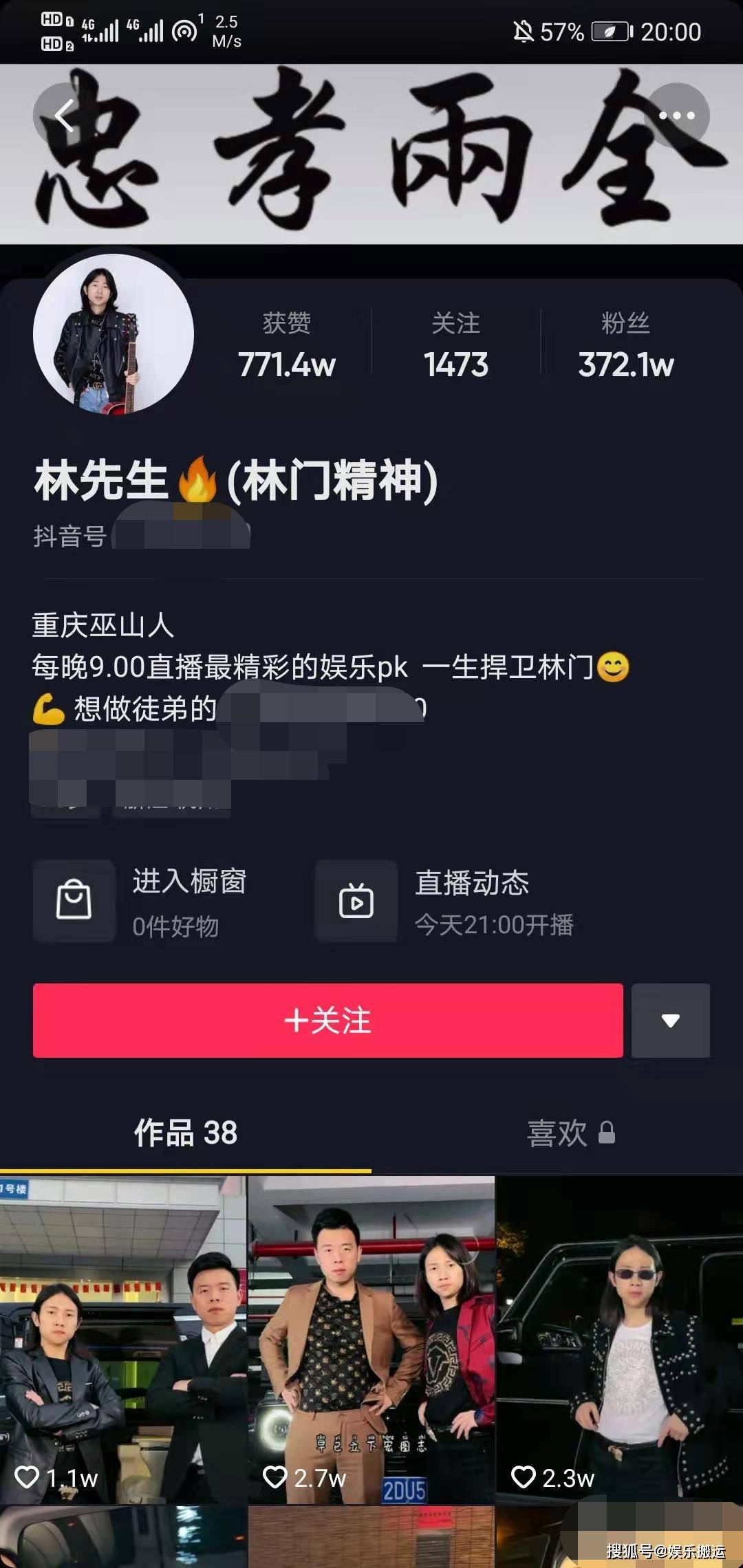View the 粉丝 followers list

pos(625,345)
